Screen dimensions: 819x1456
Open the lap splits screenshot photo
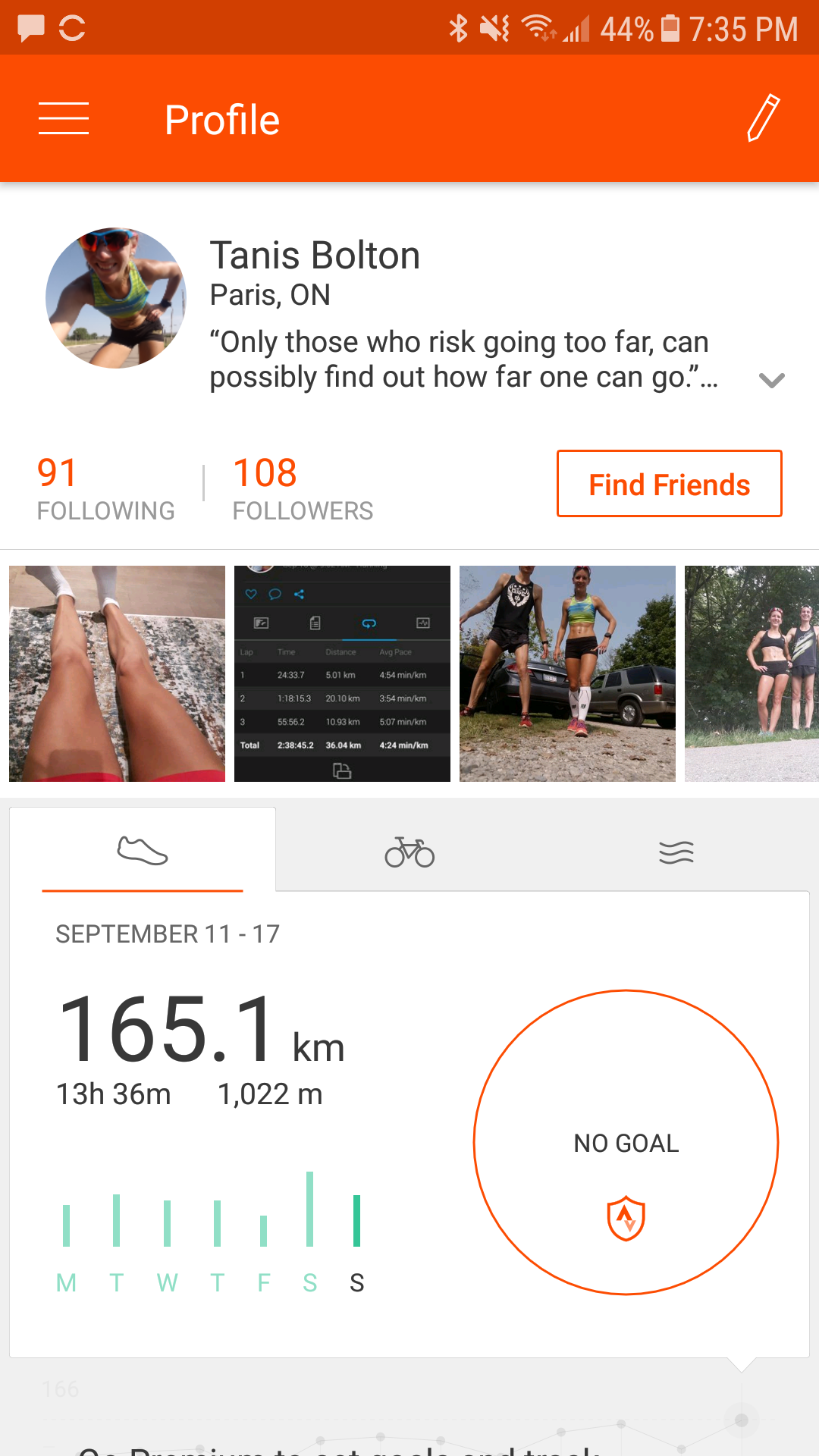coord(342,673)
